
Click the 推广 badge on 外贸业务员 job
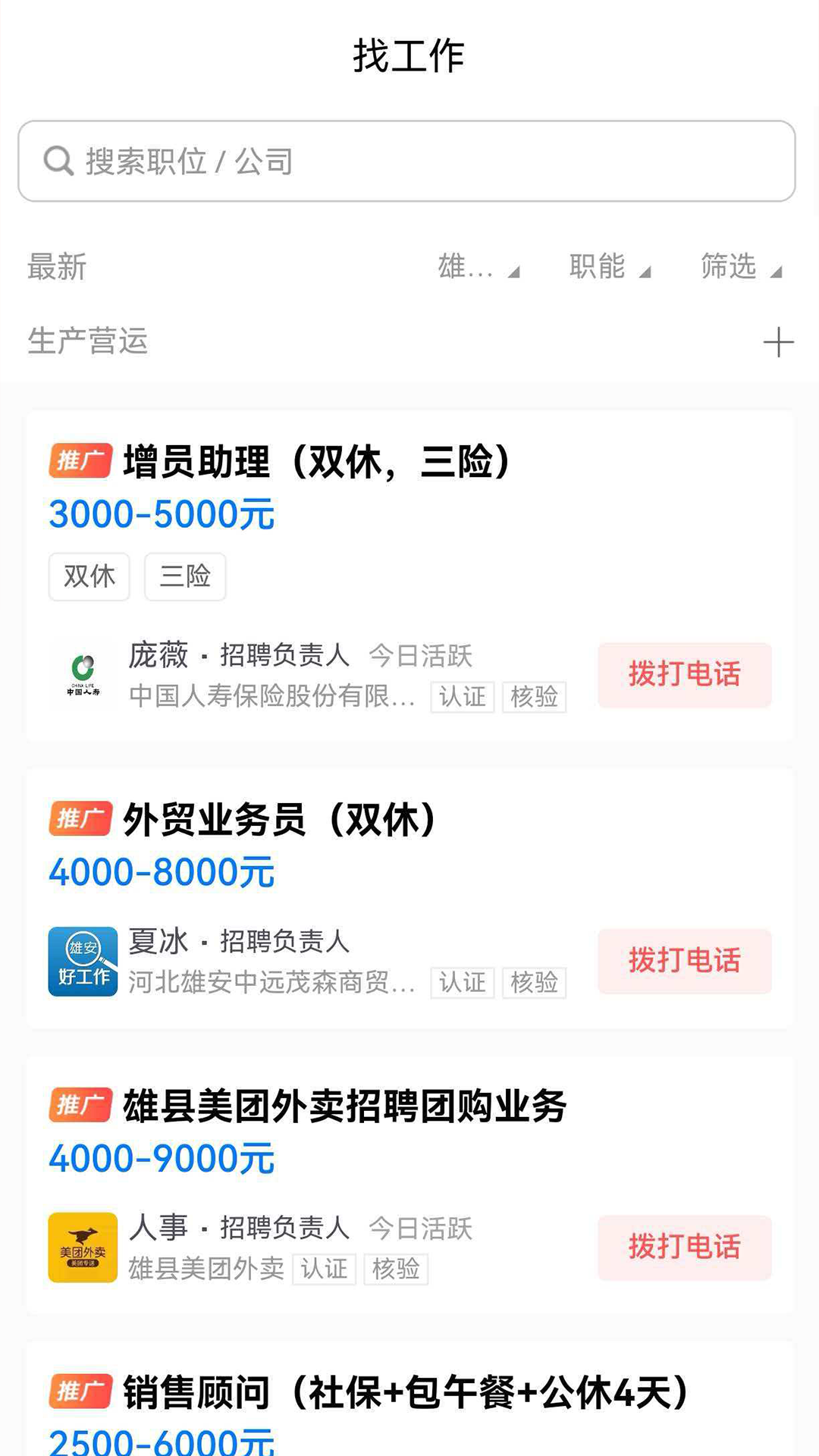(x=79, y=820)
